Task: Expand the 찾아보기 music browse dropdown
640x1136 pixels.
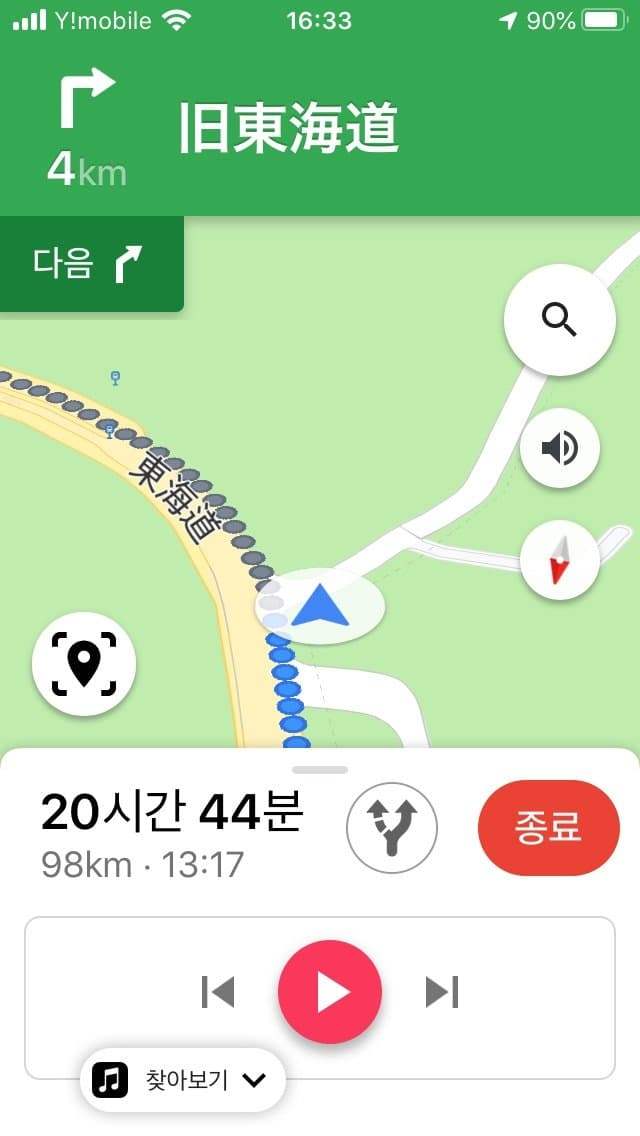Action: pyautogui.click(x=183, y=1080)
